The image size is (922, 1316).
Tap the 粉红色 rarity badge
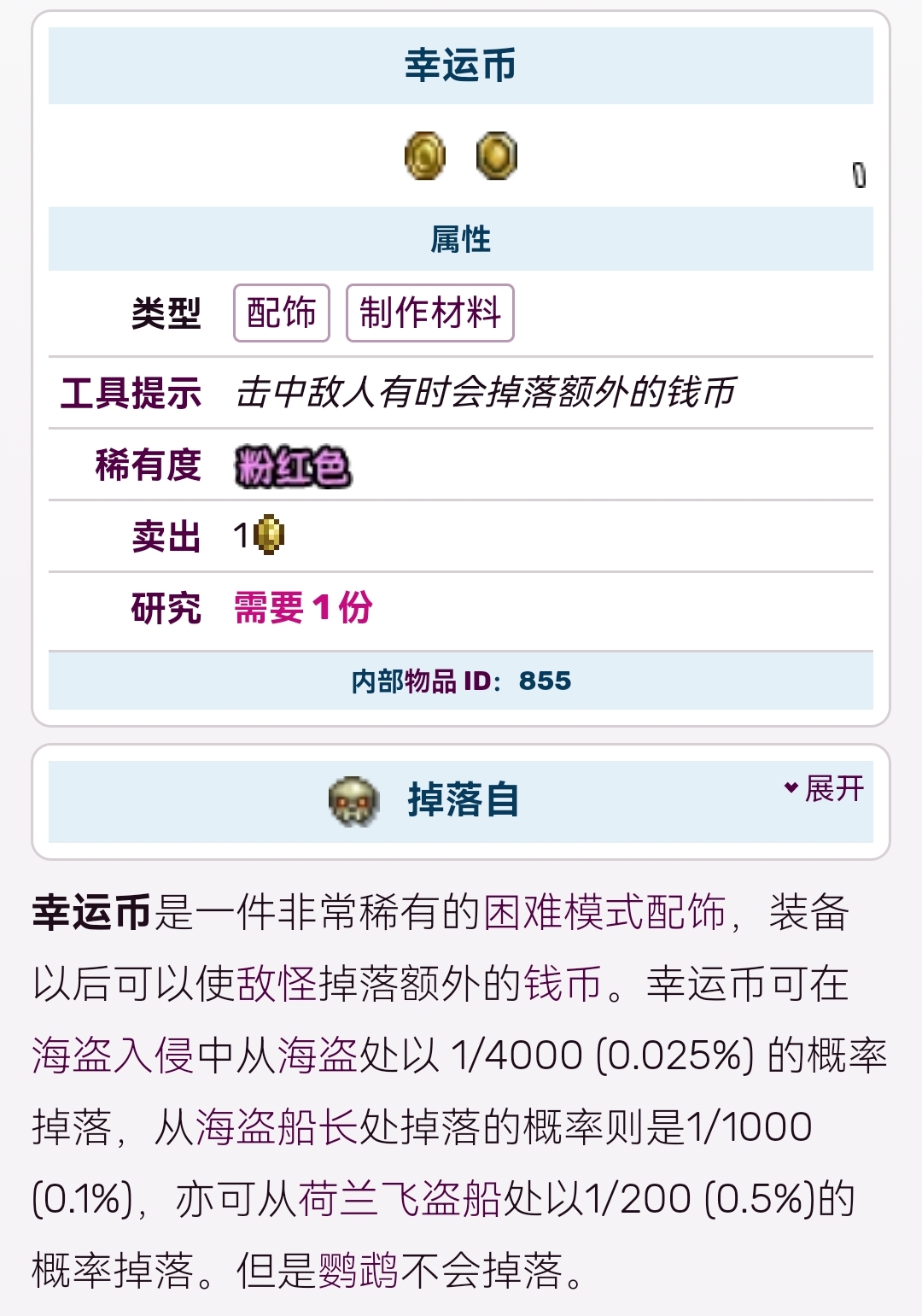[x=293, y=466]
